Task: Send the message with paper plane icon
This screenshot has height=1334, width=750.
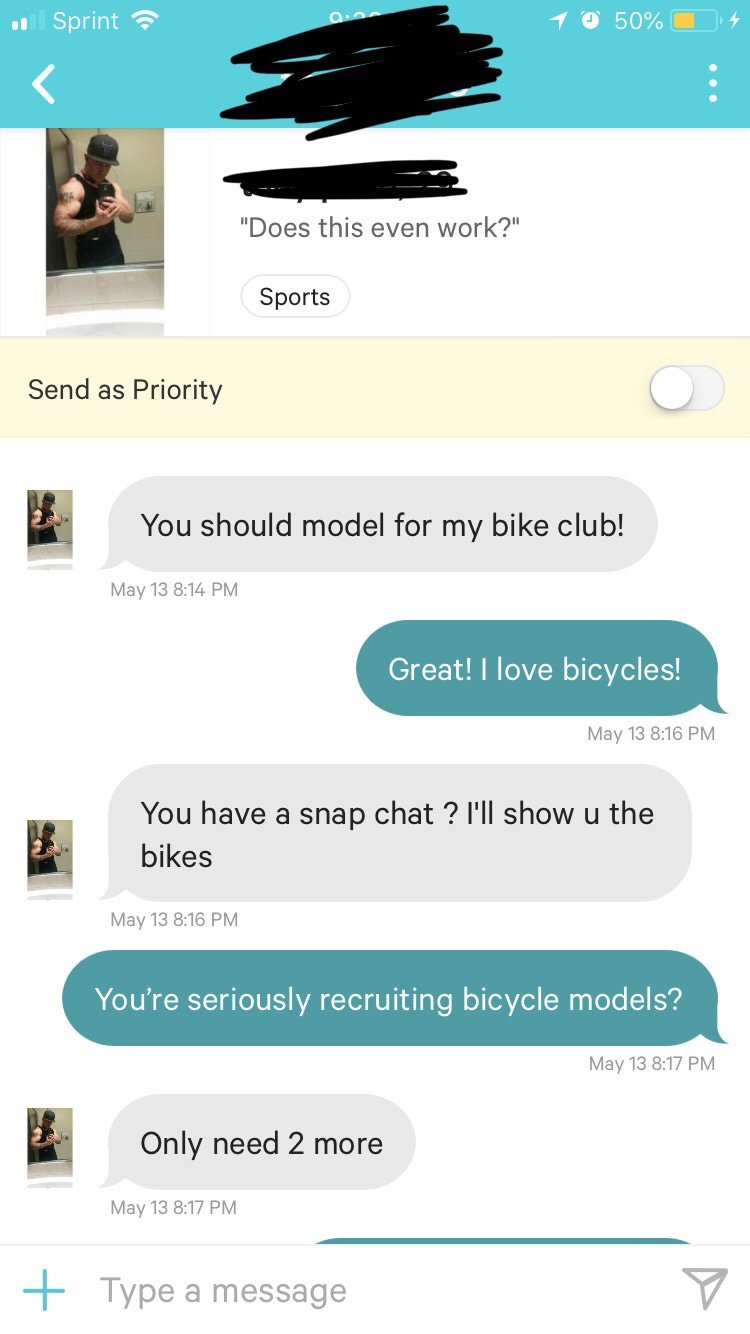Action: 704,1289
